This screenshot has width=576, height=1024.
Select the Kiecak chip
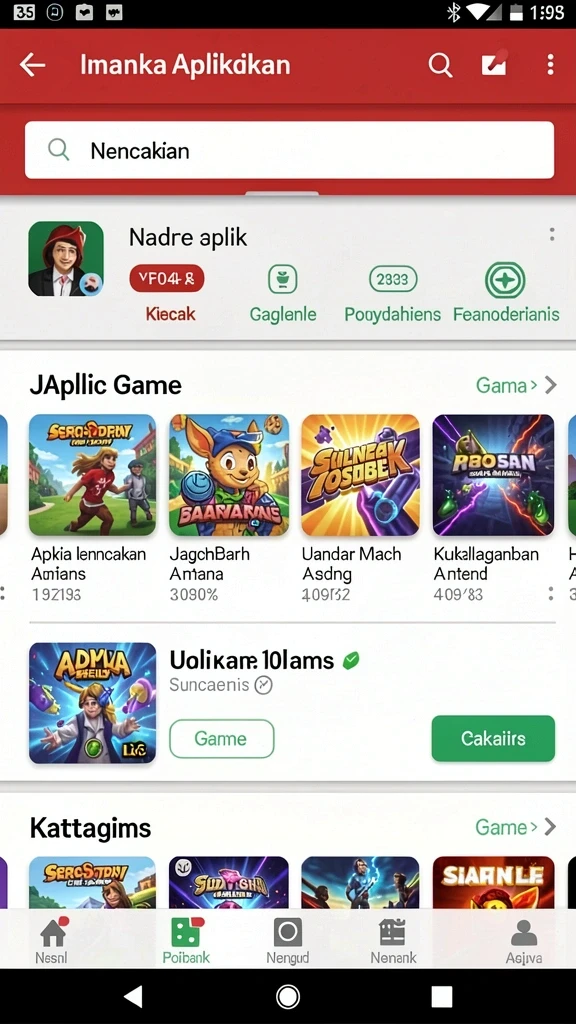167,279
